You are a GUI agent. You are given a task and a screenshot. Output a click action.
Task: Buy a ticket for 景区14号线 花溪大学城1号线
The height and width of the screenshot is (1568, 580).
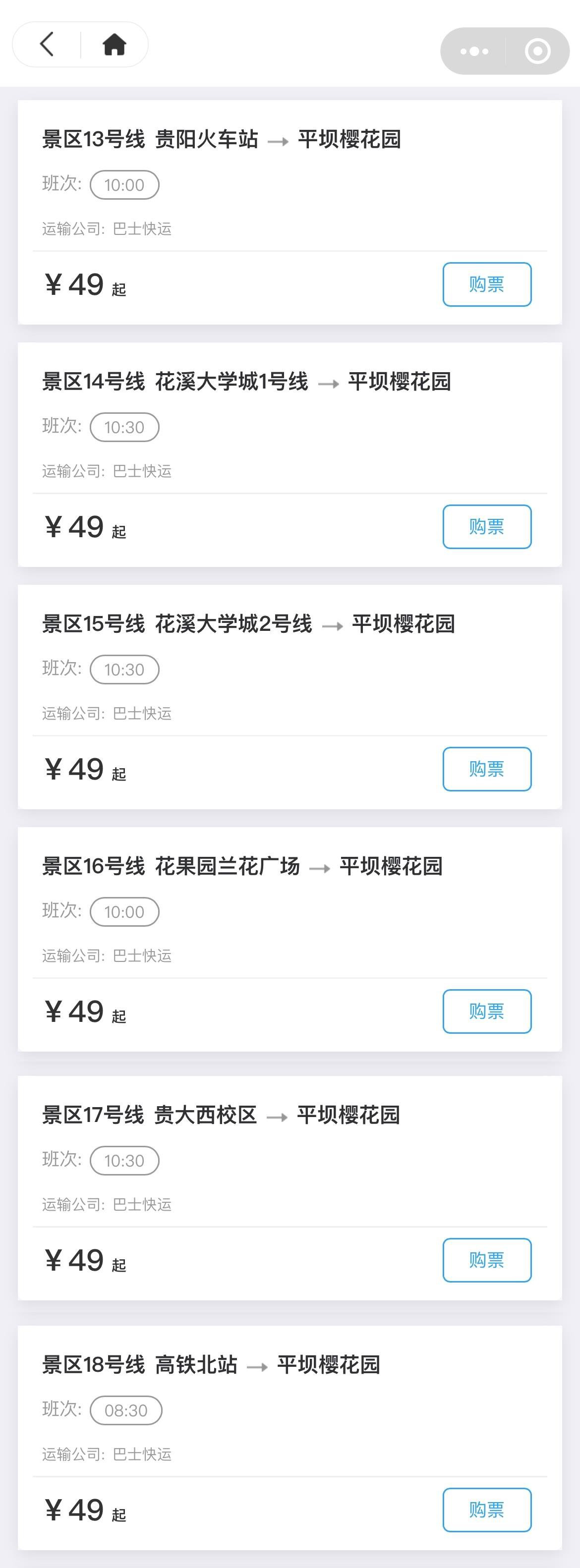(486, 526)
